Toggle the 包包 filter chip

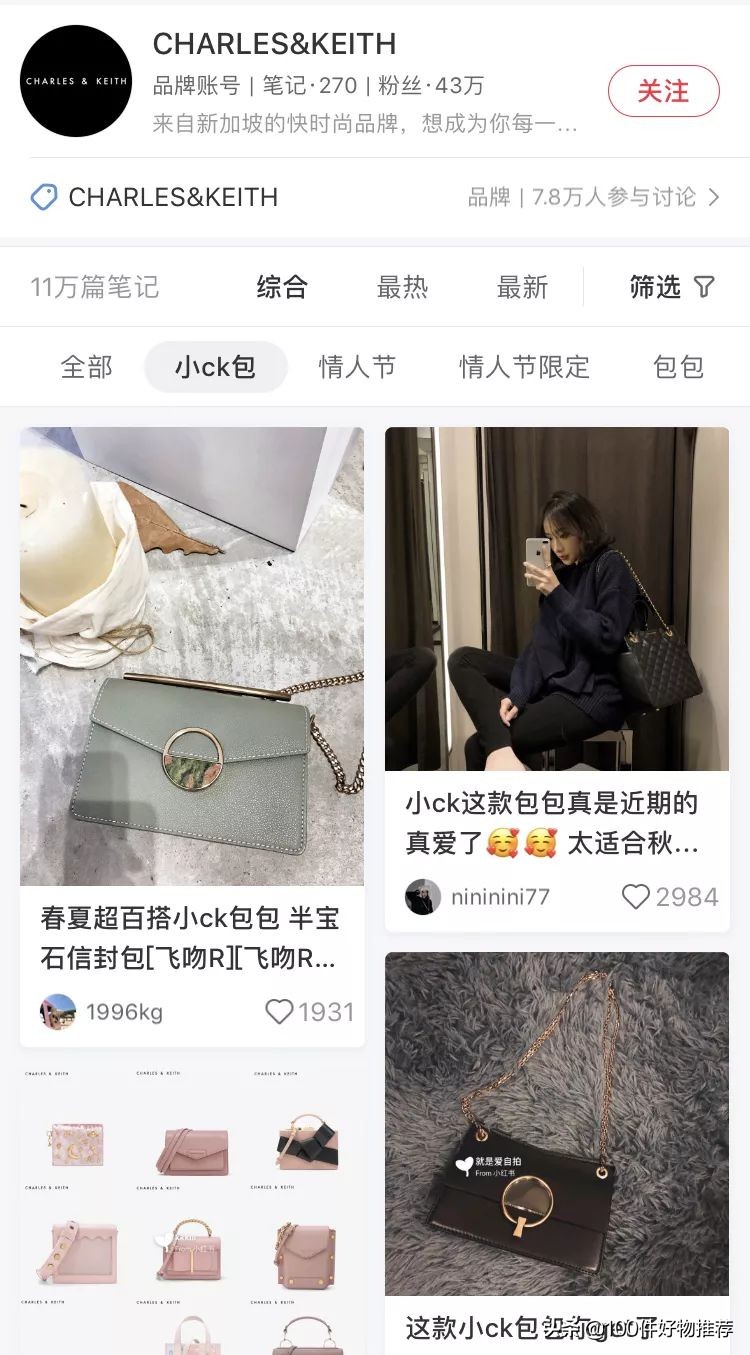pyautogui.click(x=678, y=367)
